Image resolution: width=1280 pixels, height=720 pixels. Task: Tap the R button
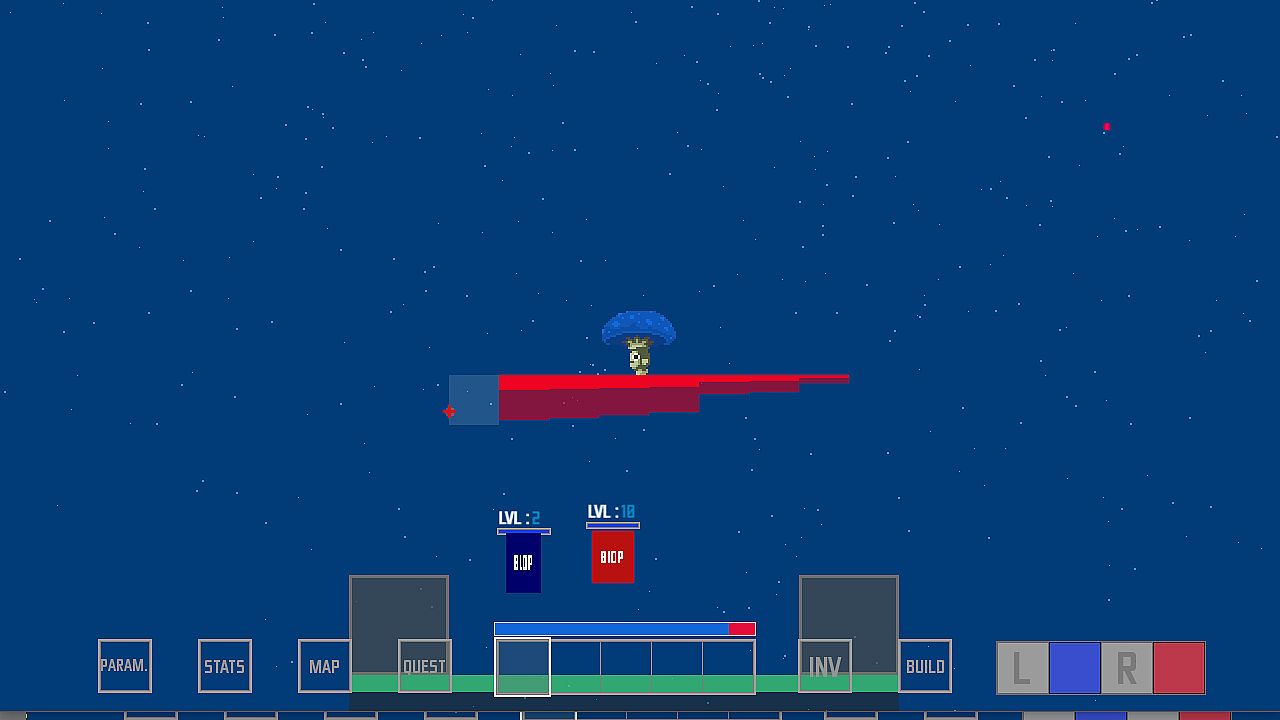1127,668
